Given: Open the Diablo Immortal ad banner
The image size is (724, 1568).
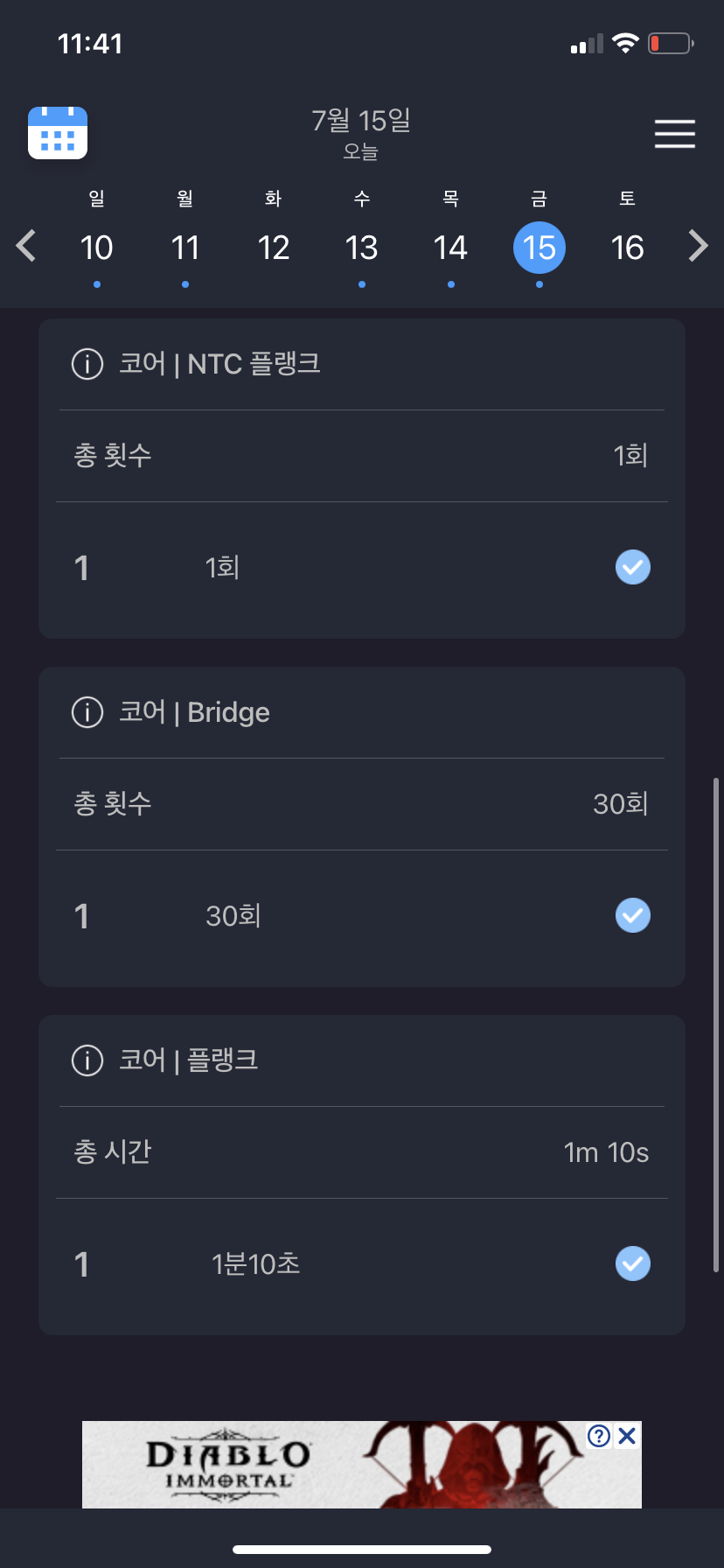Looking at the screenshot, I should [x=362, y=1465].
